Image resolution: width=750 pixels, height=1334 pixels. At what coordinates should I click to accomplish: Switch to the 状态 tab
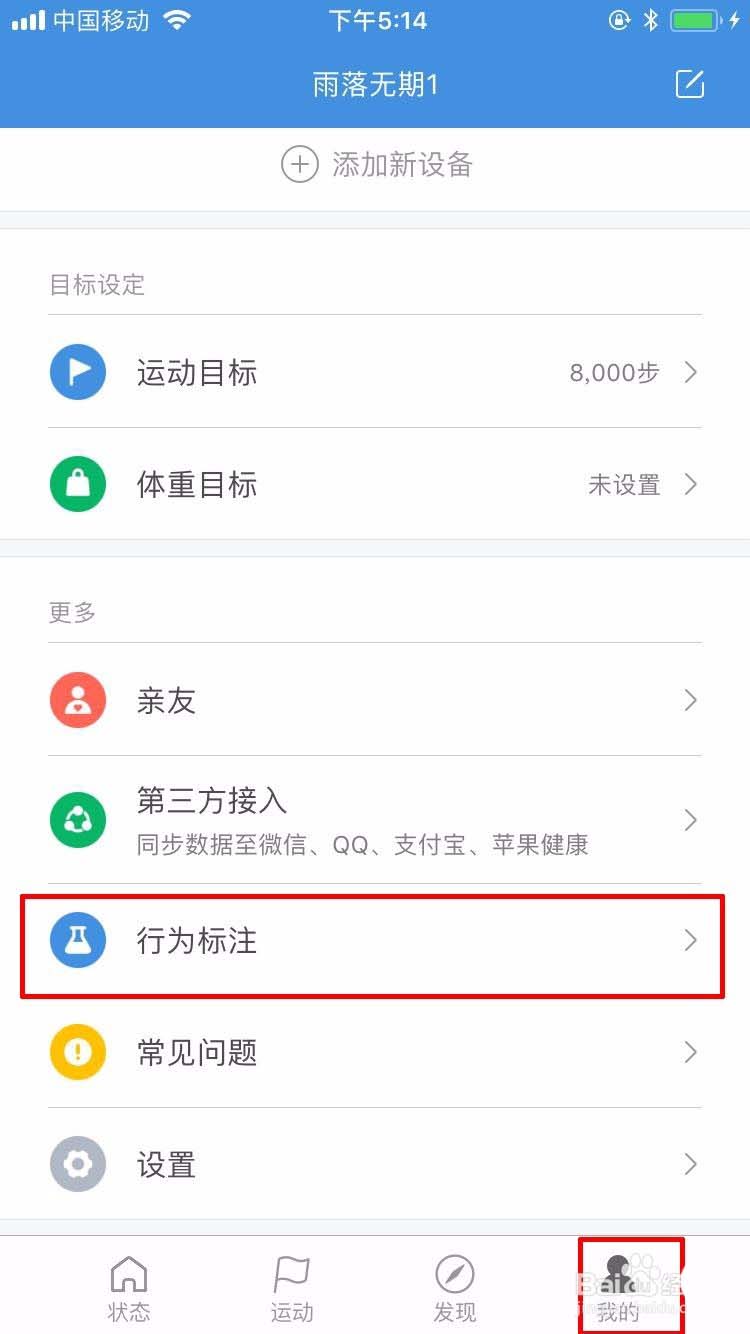(129, 1288)
